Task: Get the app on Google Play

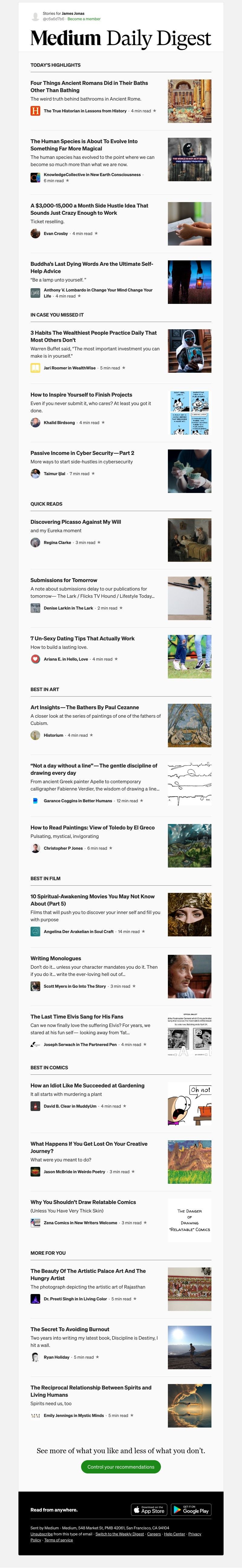Action: pos(191,1510)
